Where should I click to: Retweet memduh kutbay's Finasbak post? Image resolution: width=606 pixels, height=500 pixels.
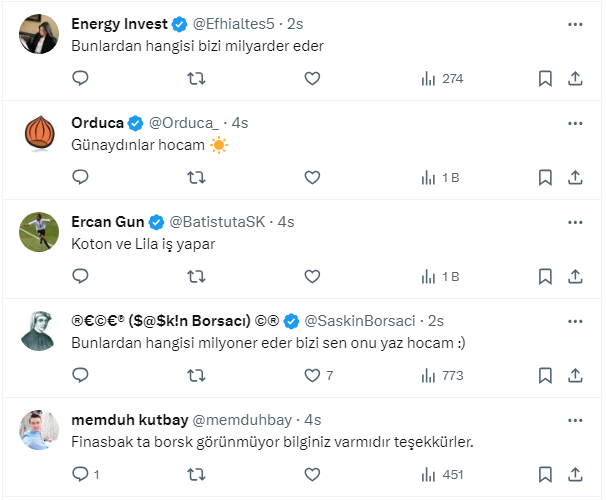197,474
